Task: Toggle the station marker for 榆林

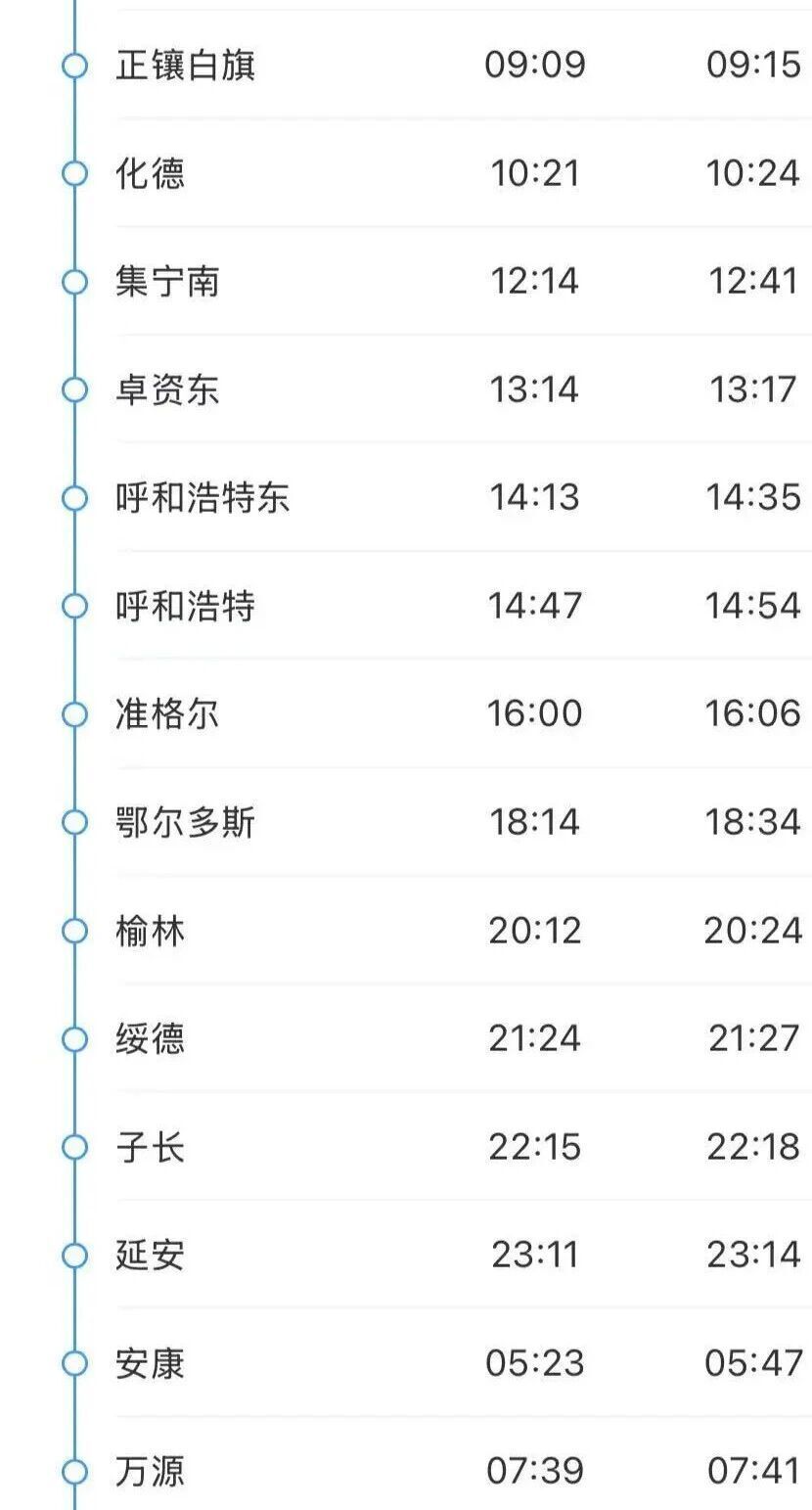Action: [72, 931]
